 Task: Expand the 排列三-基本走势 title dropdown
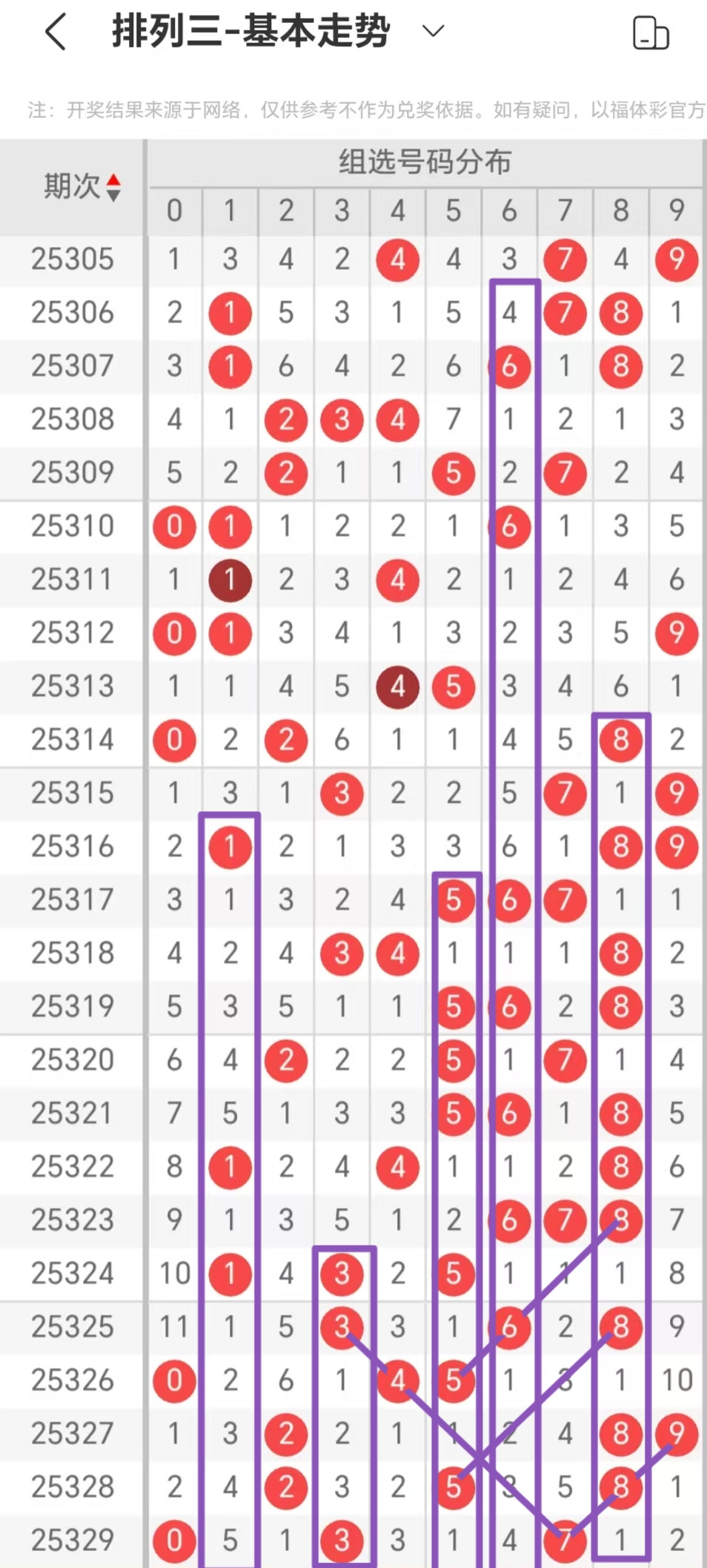433,31
